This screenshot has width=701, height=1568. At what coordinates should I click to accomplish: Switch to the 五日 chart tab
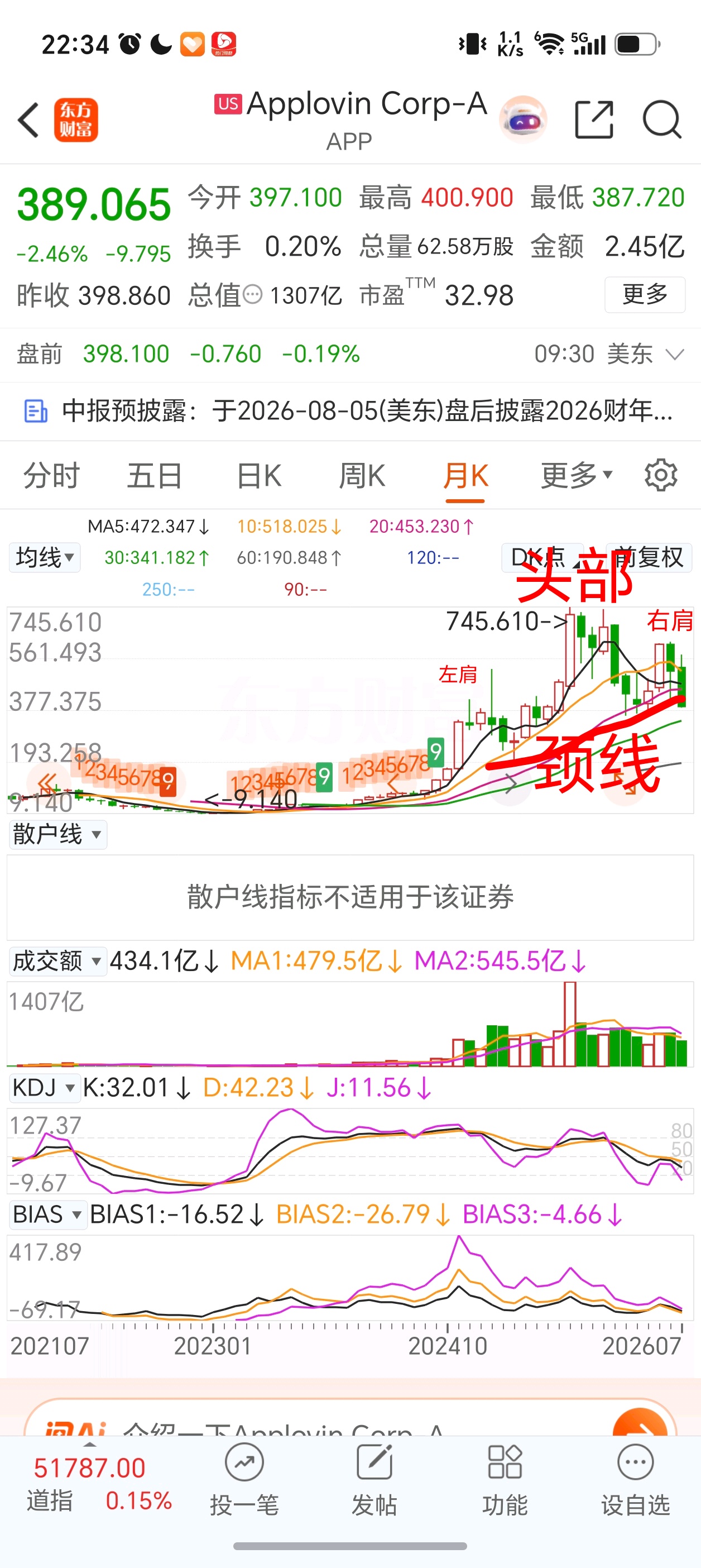[x=155, y=475]
